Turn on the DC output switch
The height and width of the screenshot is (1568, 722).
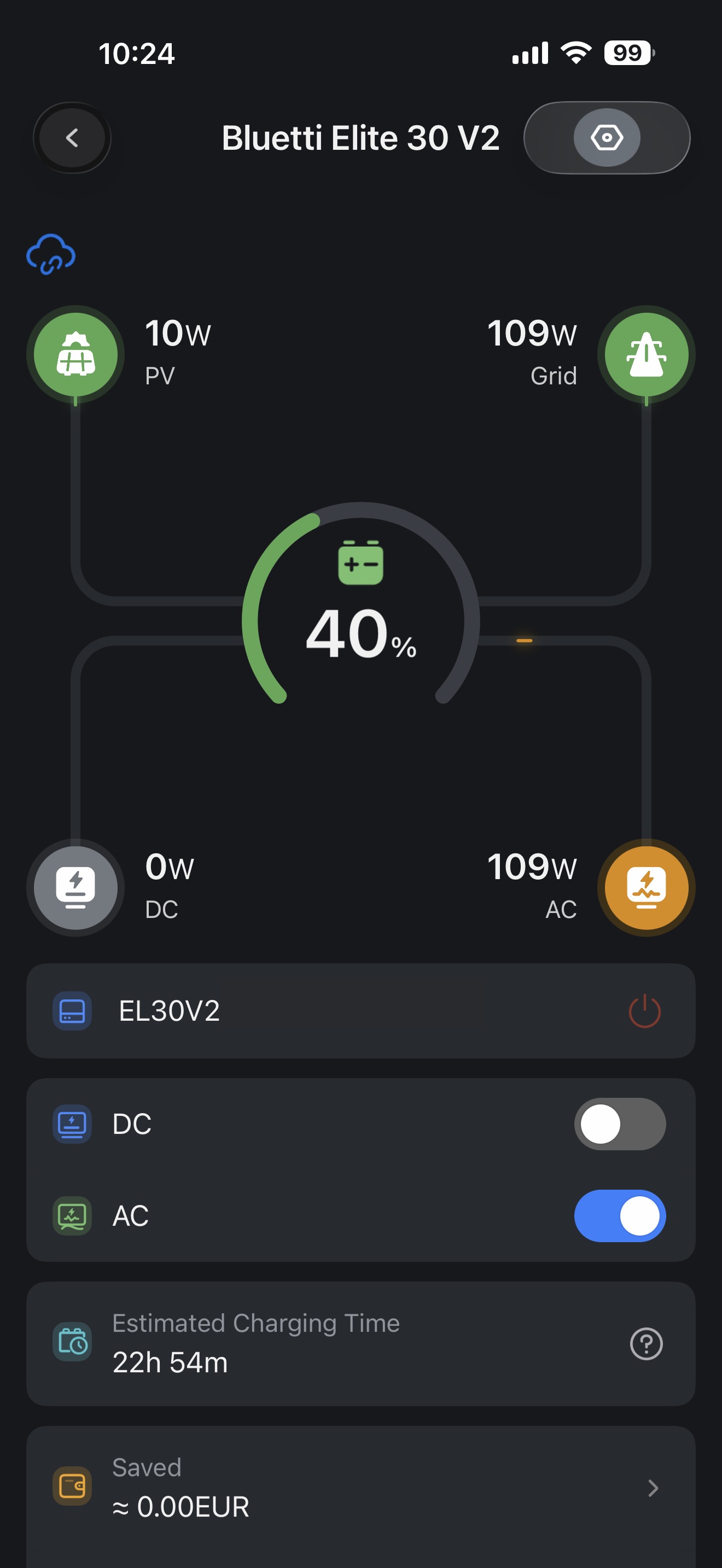[619, 1124]
